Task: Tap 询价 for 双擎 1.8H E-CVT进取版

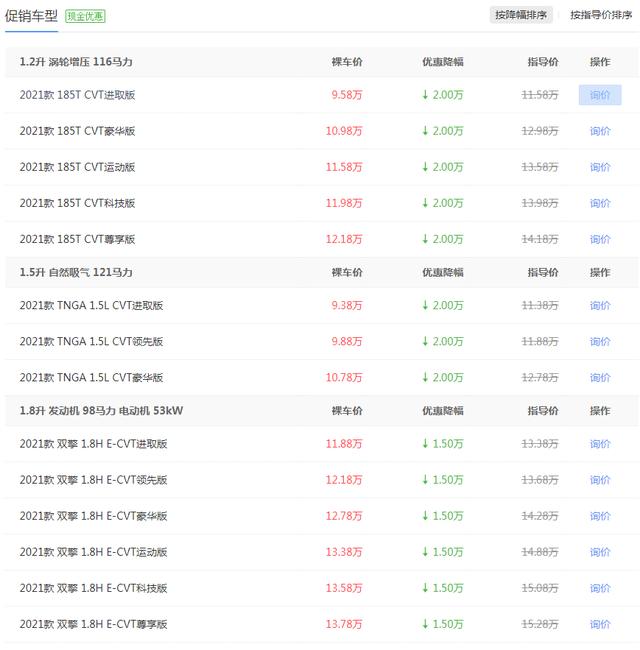Action: 600,443
